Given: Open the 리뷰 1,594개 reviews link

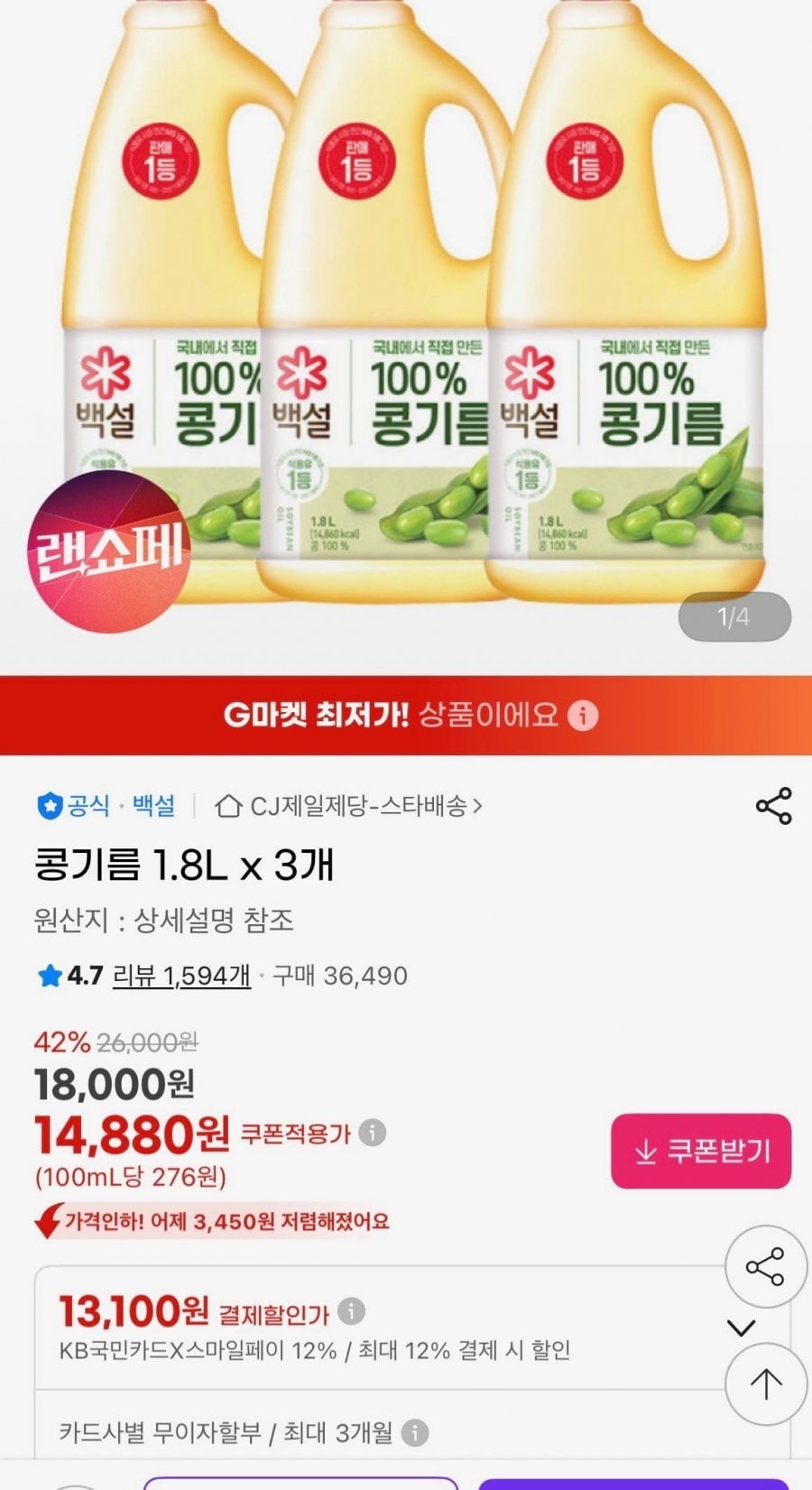Looking at the screenshot, I should 181,976.
